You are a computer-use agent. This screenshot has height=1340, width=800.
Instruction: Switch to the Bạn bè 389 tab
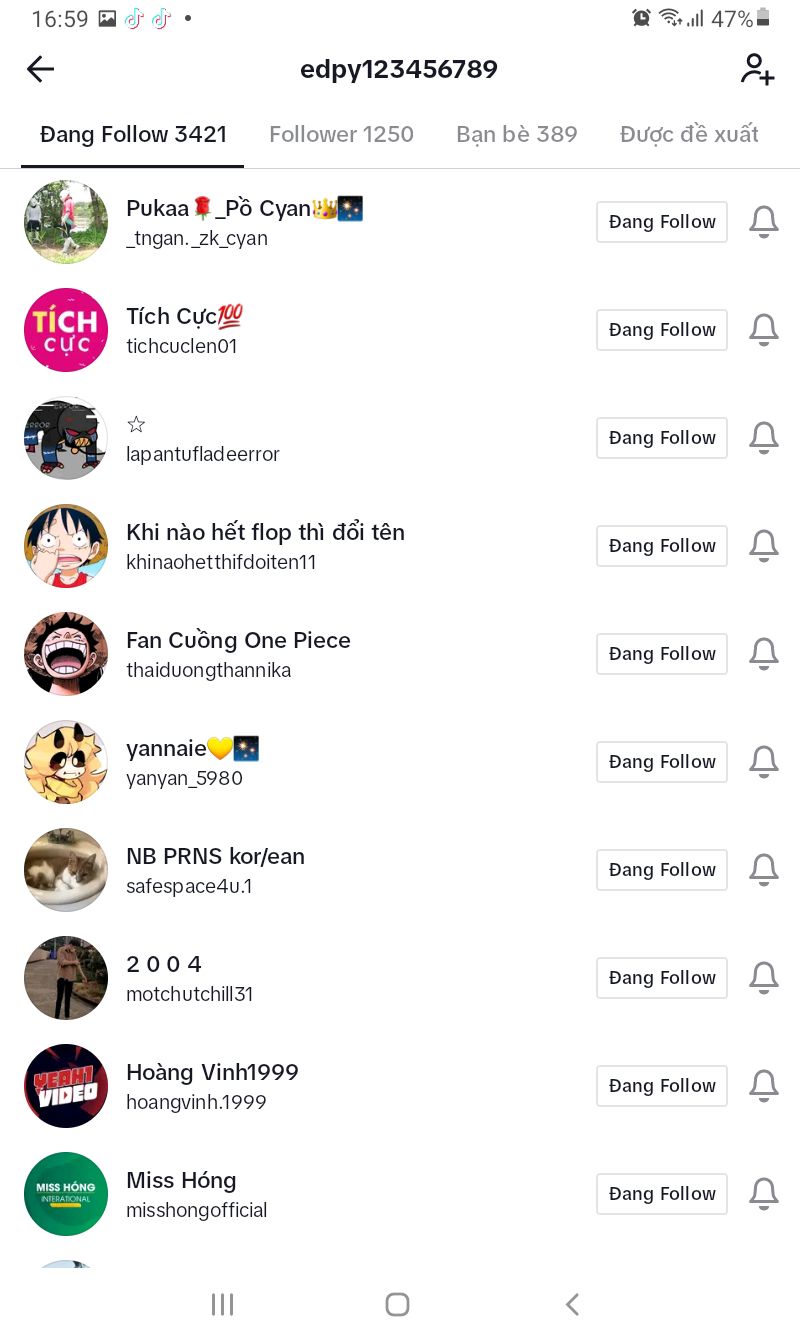tap(517, 134)
